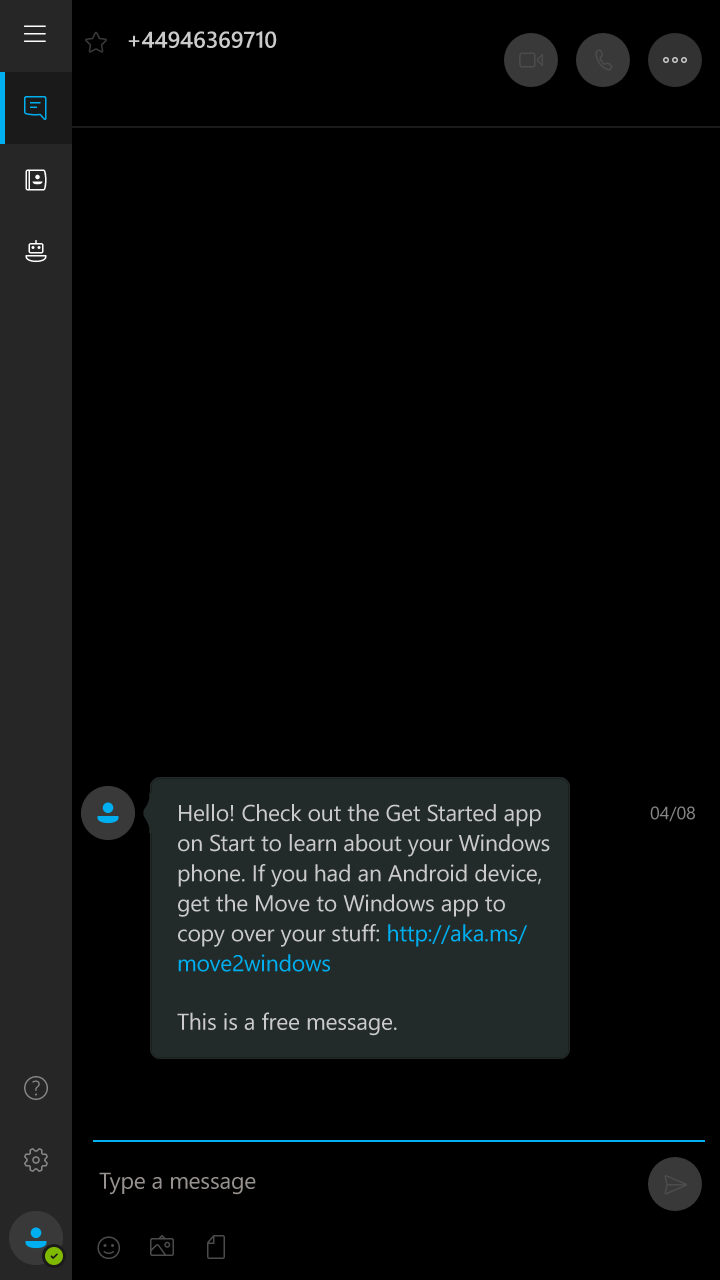Mark +44946369710 as a favorite with the star

tap(96, 42)
